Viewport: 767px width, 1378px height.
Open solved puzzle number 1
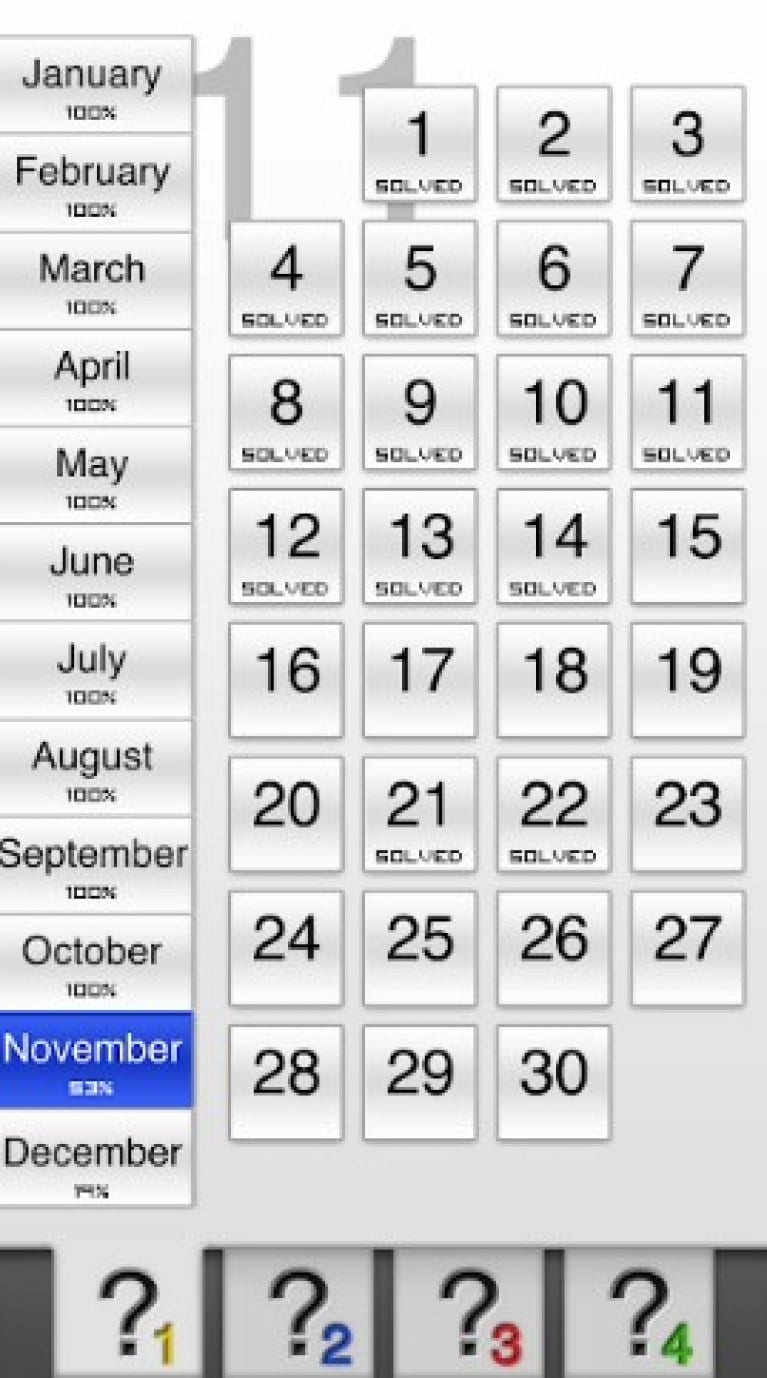419,143
